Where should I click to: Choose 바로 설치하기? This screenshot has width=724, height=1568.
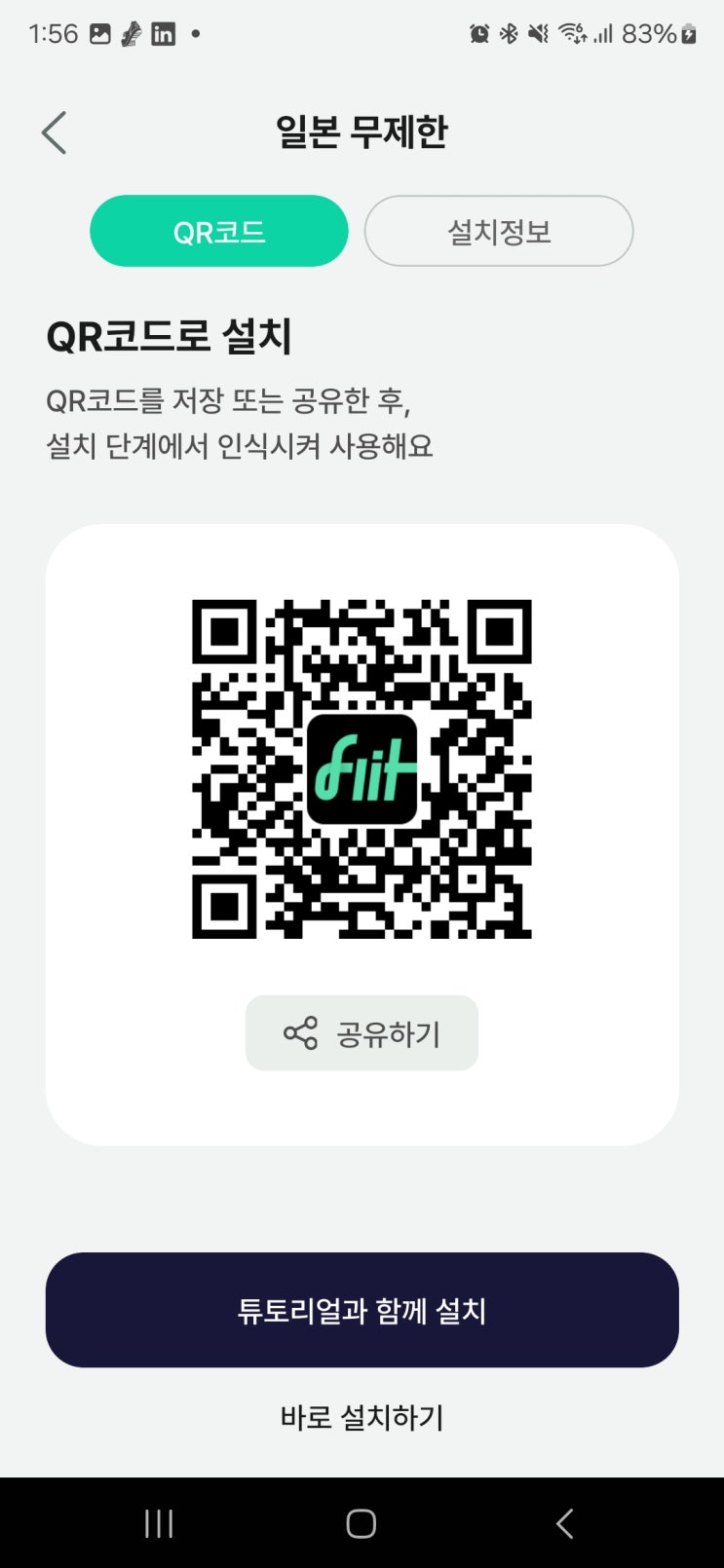coord(362,1417)
